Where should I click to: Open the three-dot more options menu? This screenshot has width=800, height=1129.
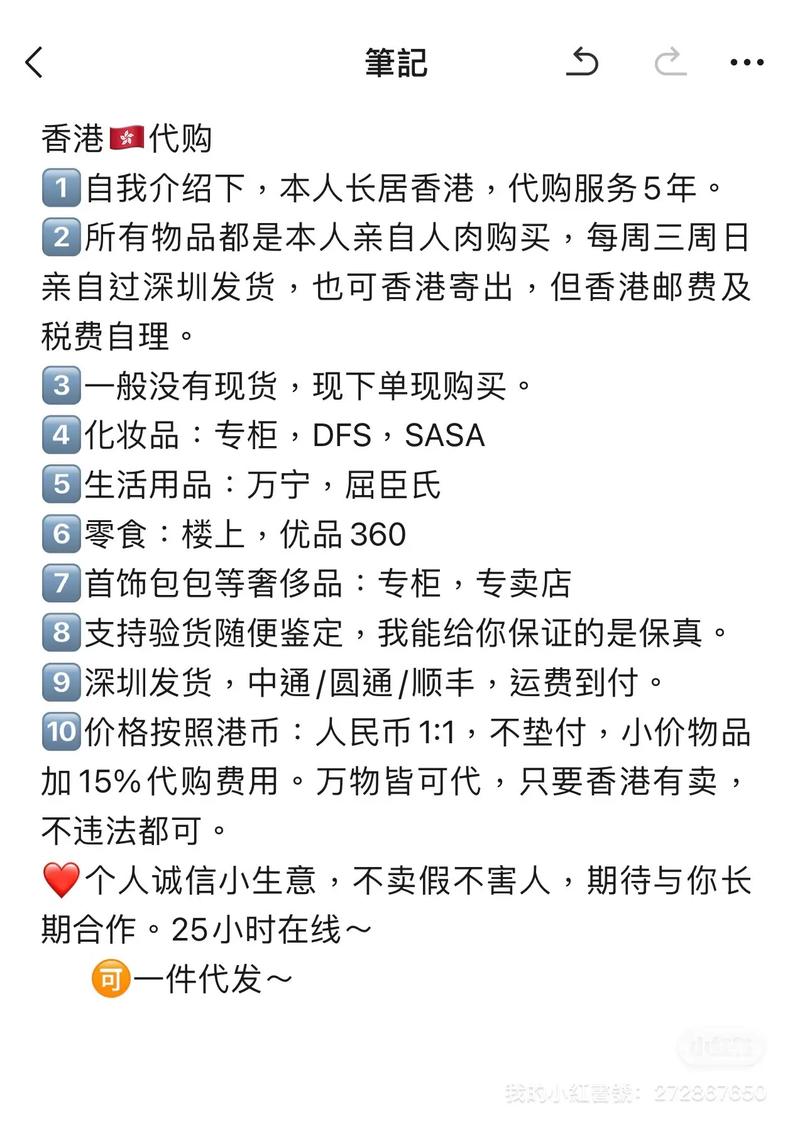pos(746,61)
